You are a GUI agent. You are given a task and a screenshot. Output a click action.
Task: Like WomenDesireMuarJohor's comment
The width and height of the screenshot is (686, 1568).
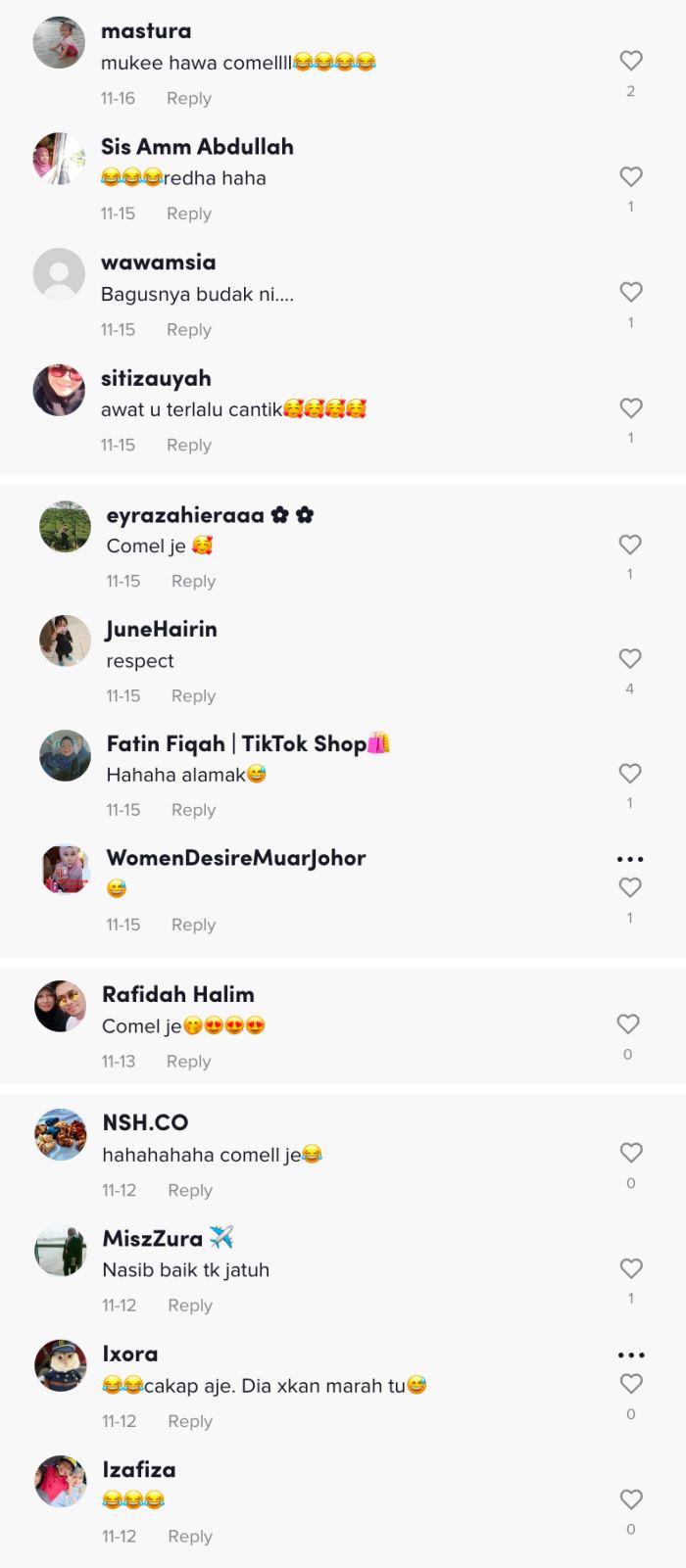click(x=630, y=887)
